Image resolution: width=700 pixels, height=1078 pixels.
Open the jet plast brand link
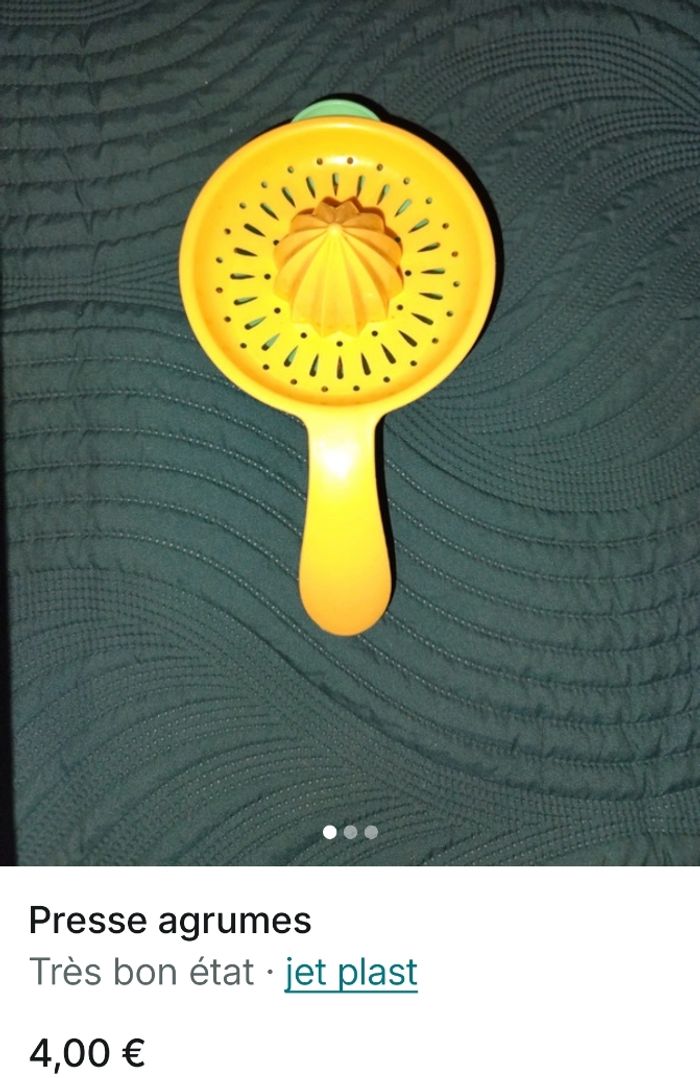[351, 972]
